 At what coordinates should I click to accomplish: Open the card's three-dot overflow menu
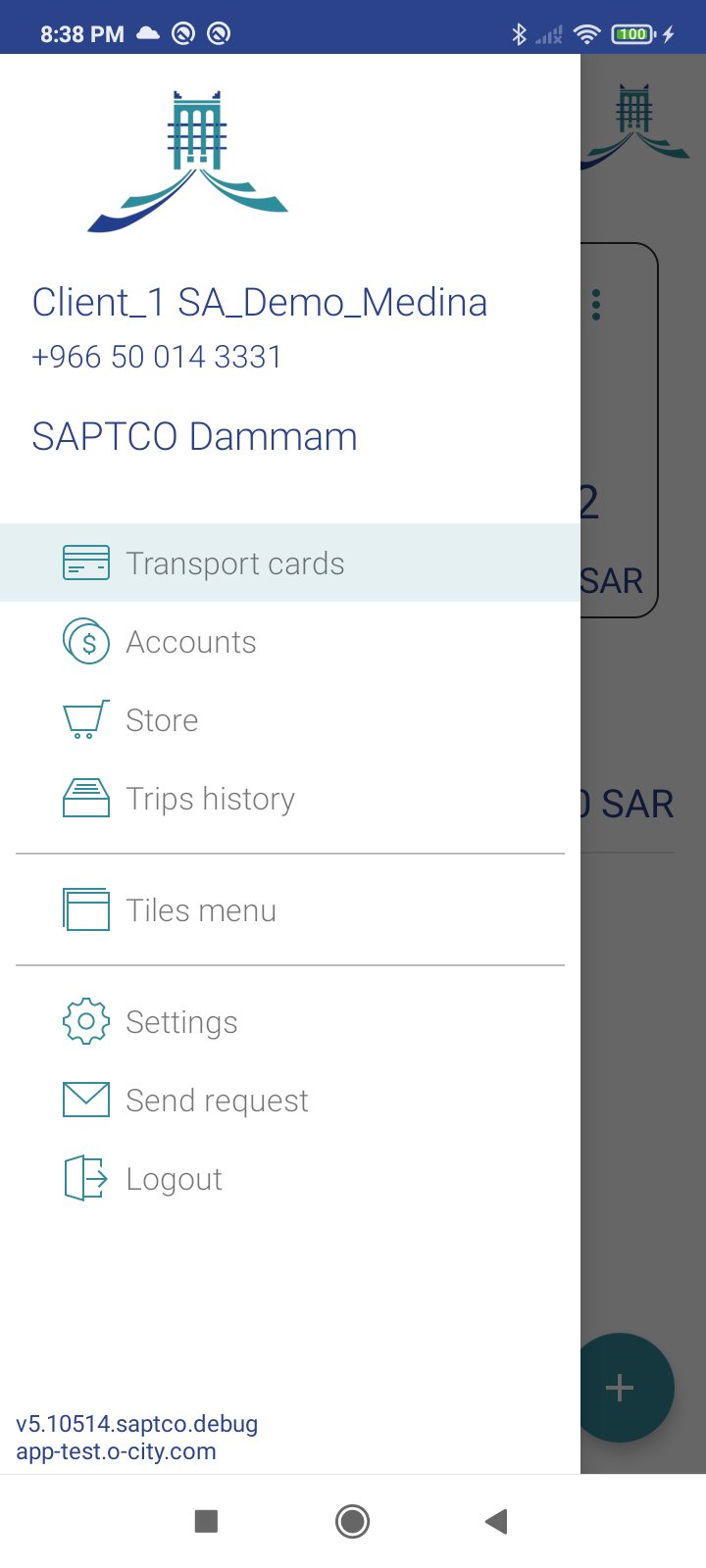click(596, 305)
